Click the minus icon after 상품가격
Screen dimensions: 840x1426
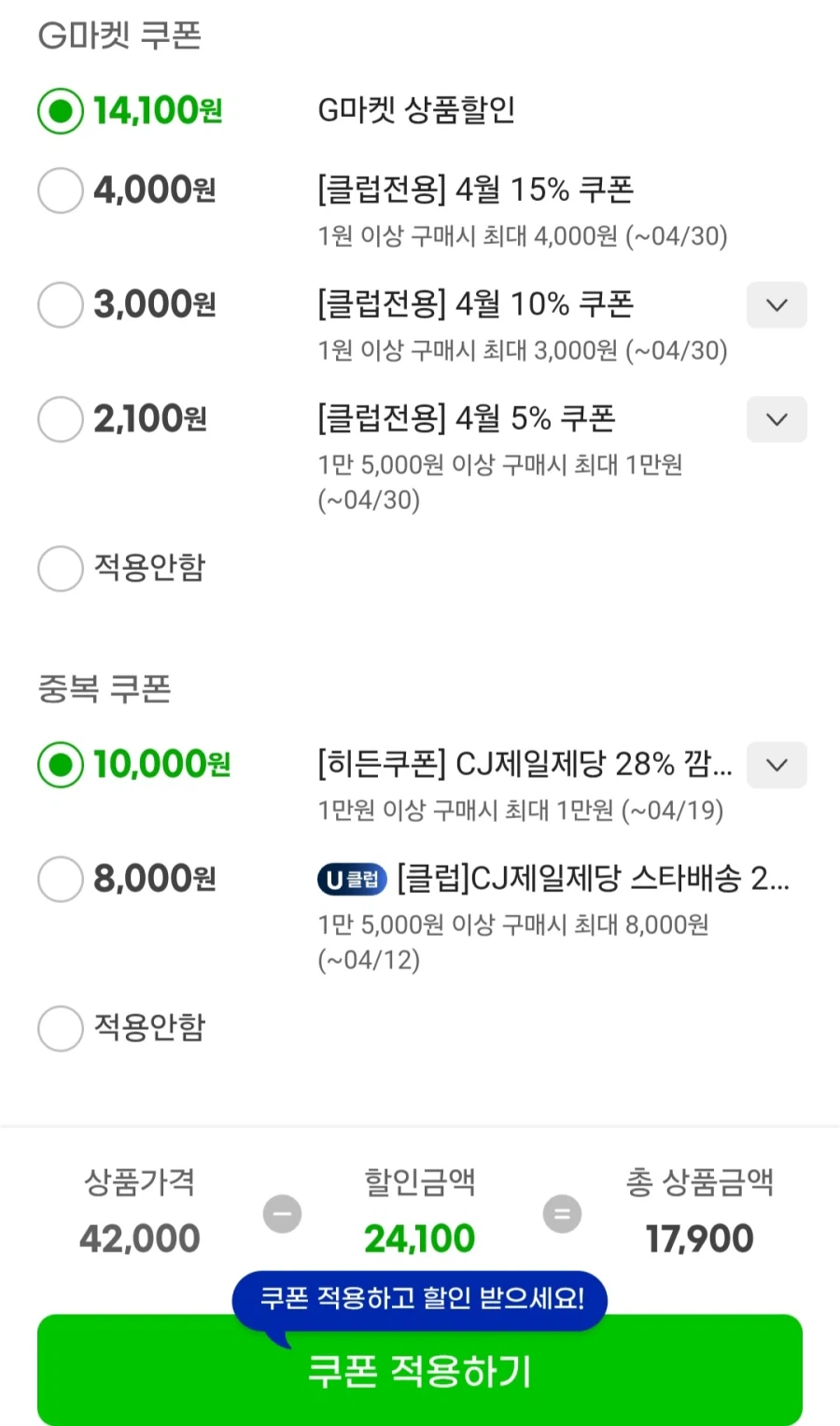282,1213
